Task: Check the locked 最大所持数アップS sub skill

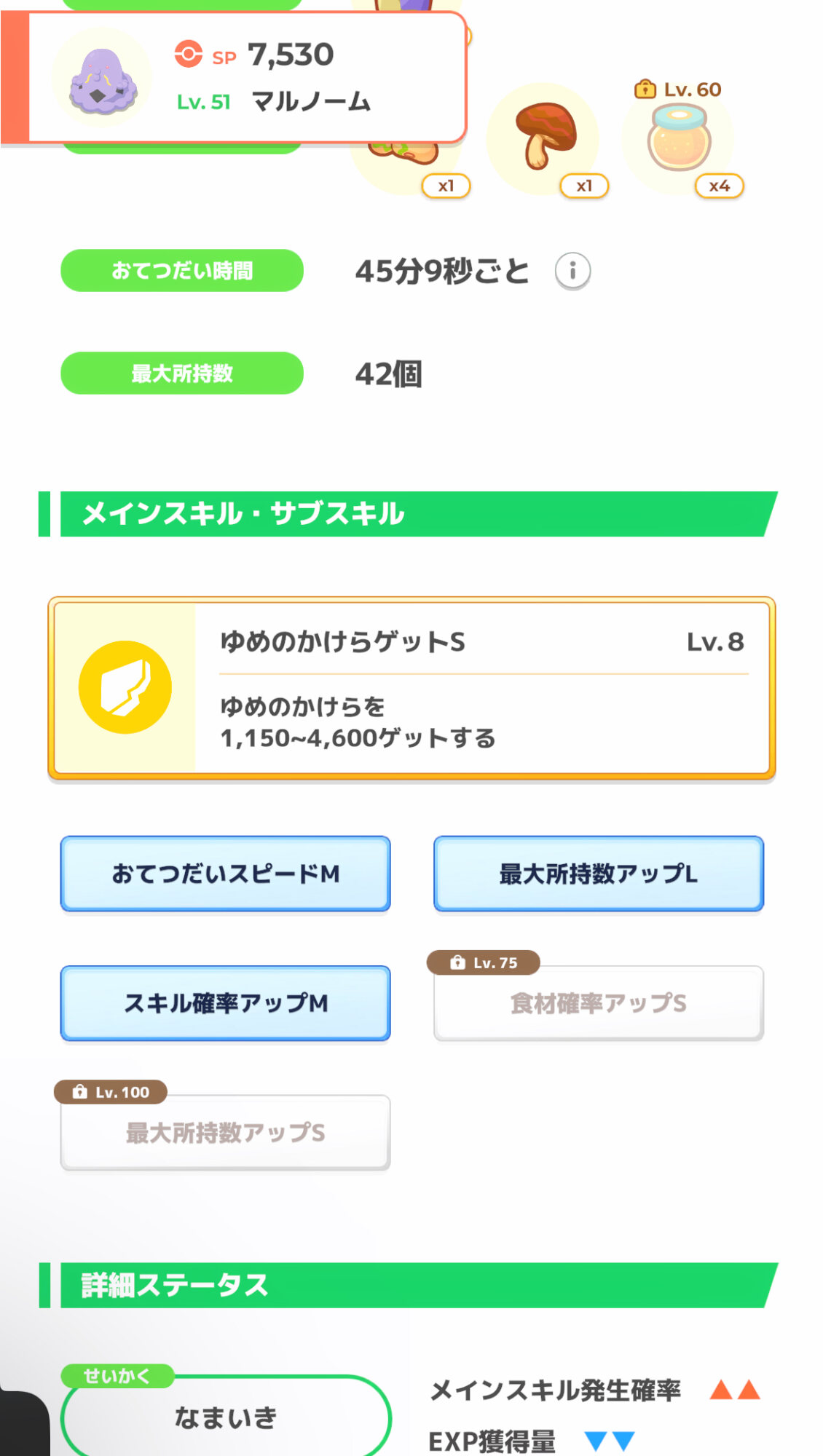Action: tap(225, 1133)
